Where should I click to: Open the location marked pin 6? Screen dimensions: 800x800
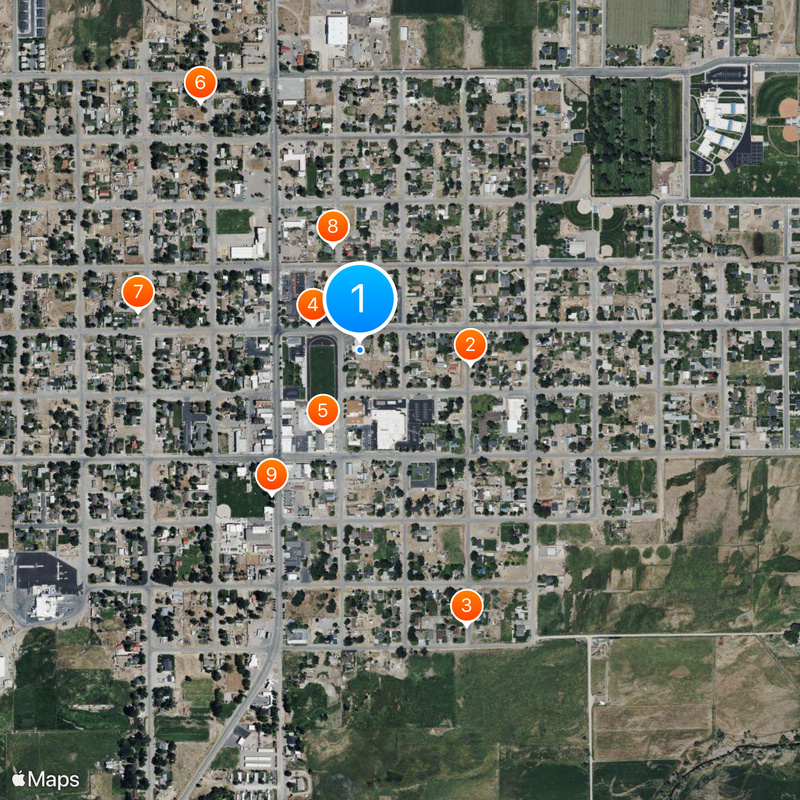[x=200, y=83]
